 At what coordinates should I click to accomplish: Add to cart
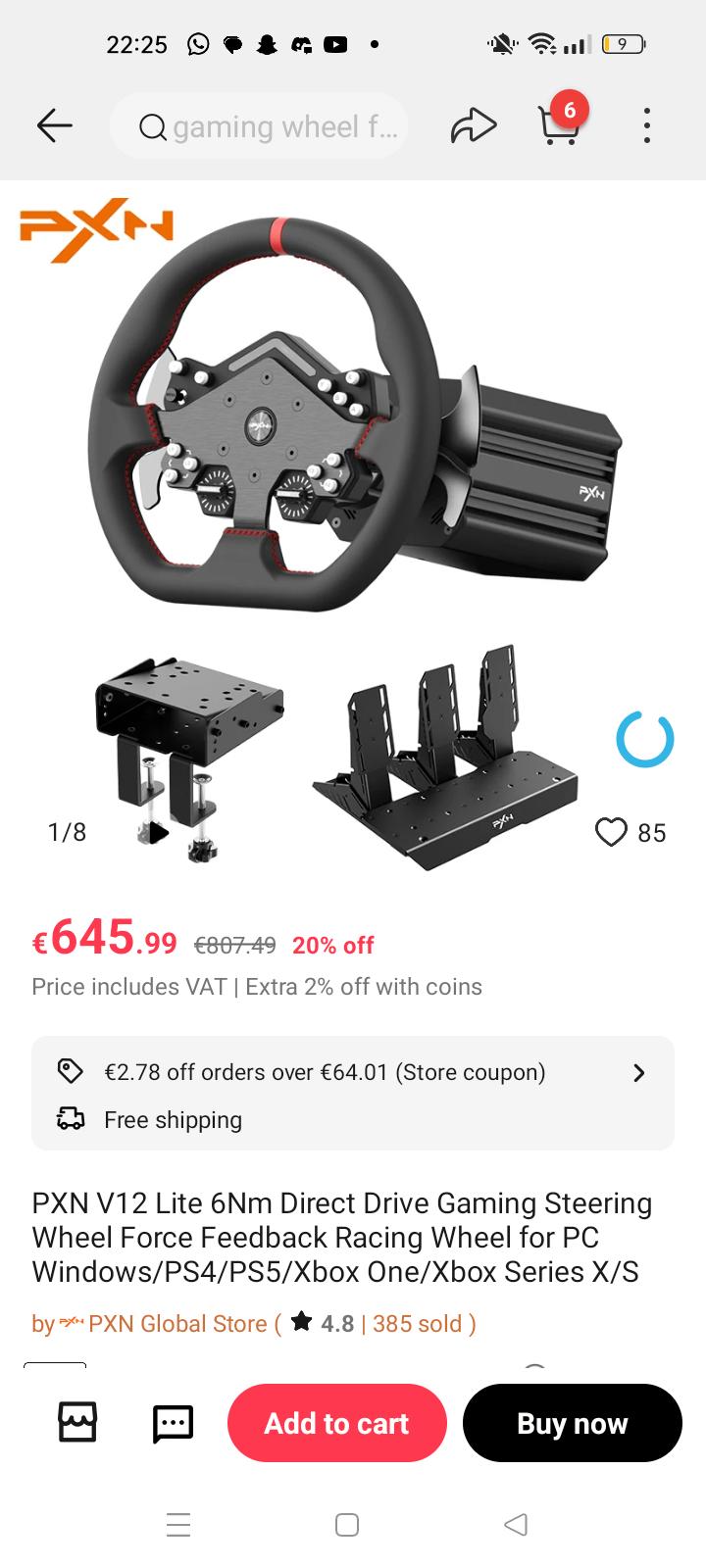336,1423
